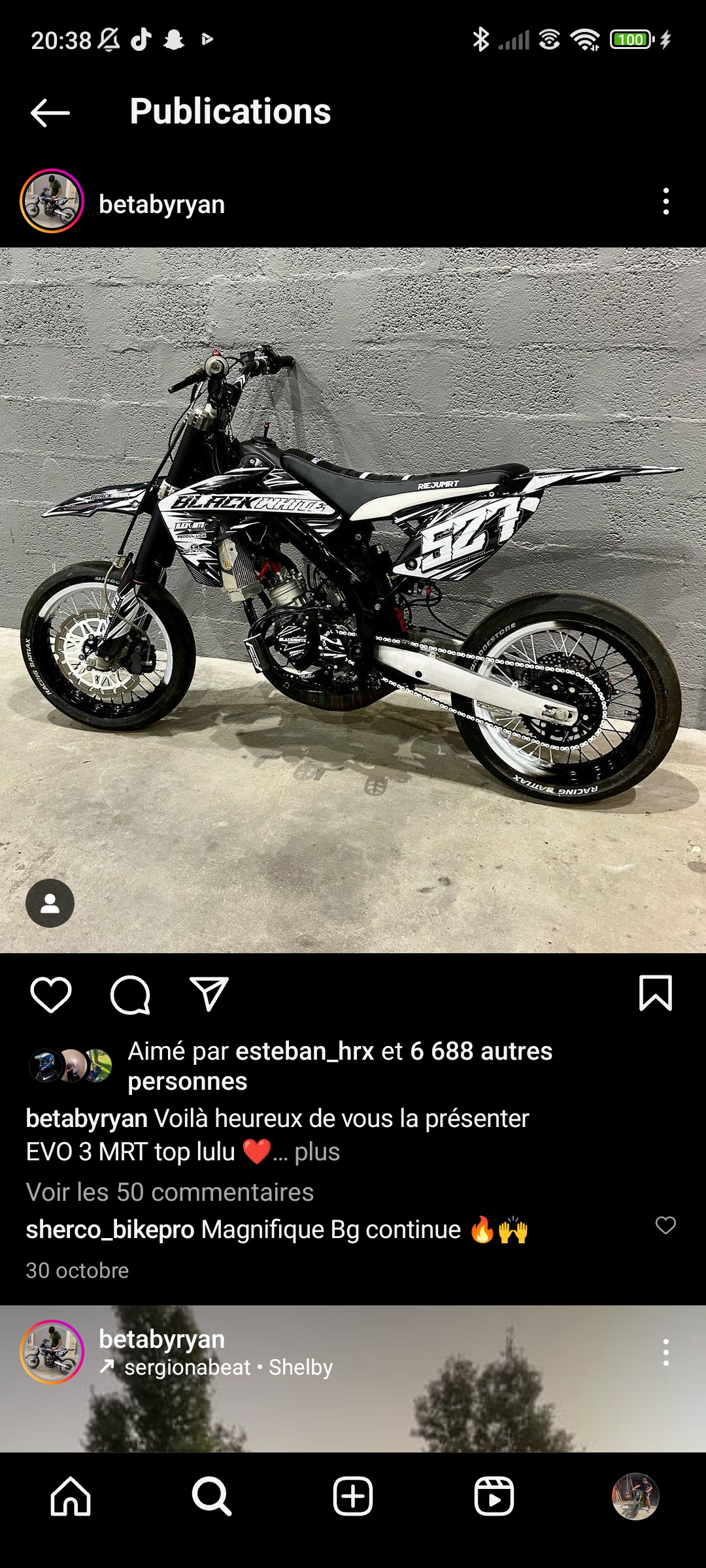Open options menu for the second post
This screenshot has height=1568, width=706.
tap(665, 1352)
